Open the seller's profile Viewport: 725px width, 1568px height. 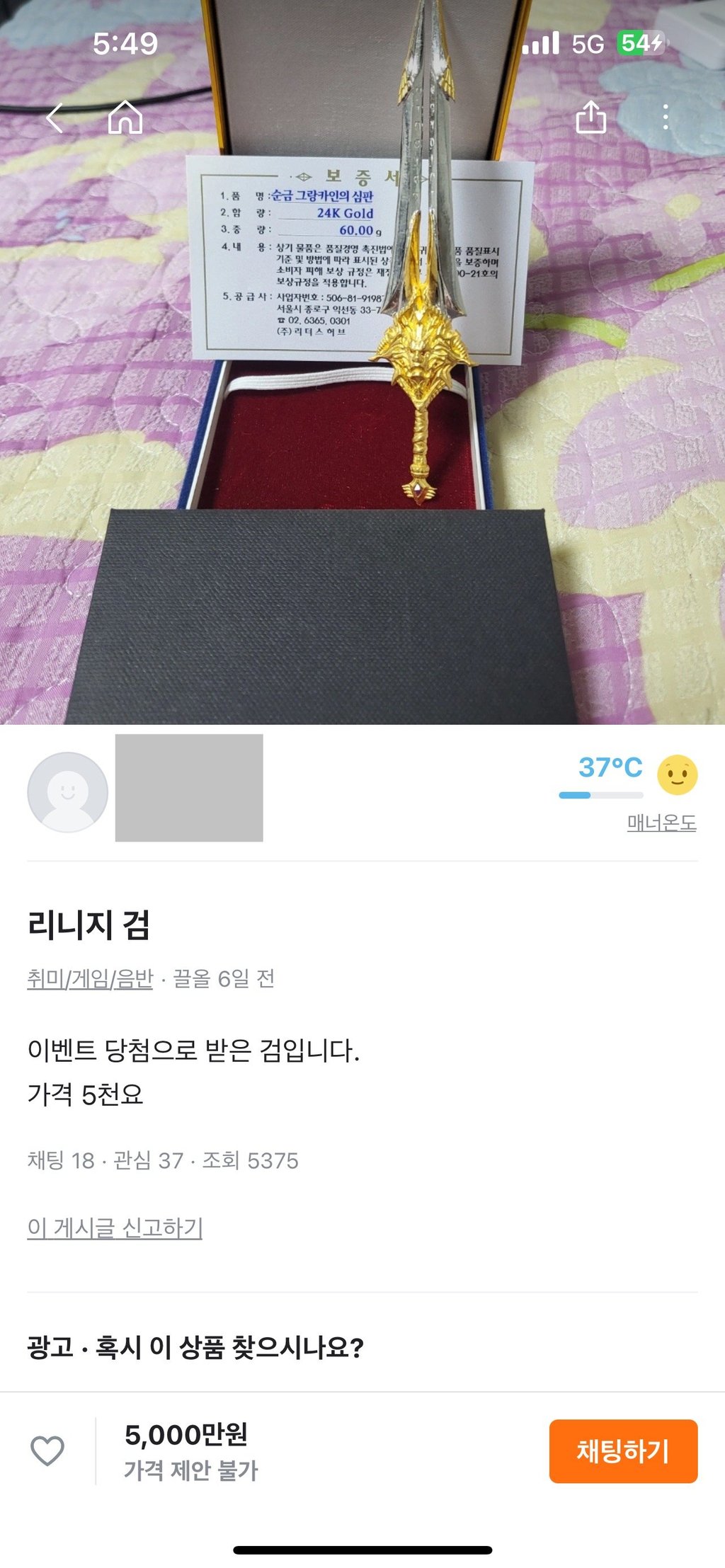(x=68, y=791)
